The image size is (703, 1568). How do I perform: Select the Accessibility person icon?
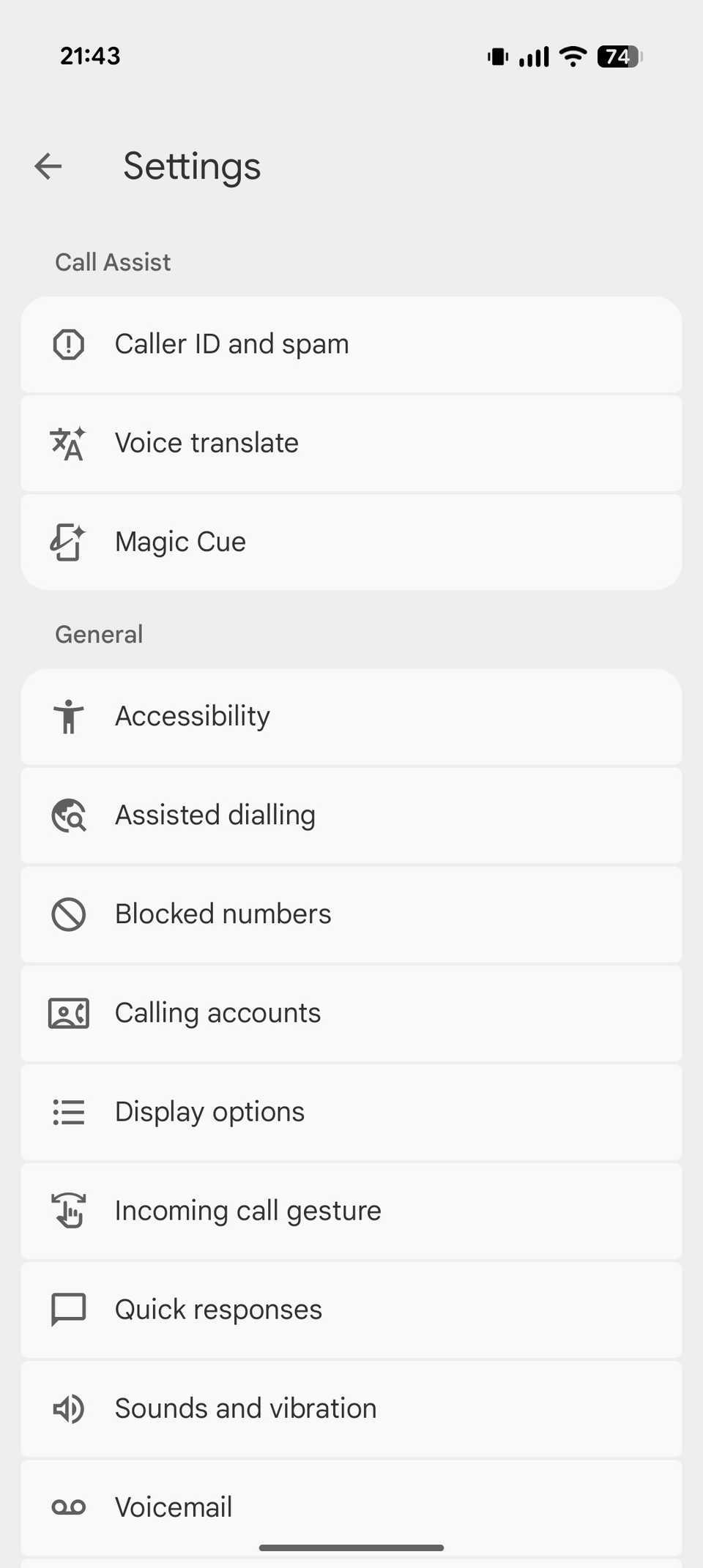click(x=67, y=716)
